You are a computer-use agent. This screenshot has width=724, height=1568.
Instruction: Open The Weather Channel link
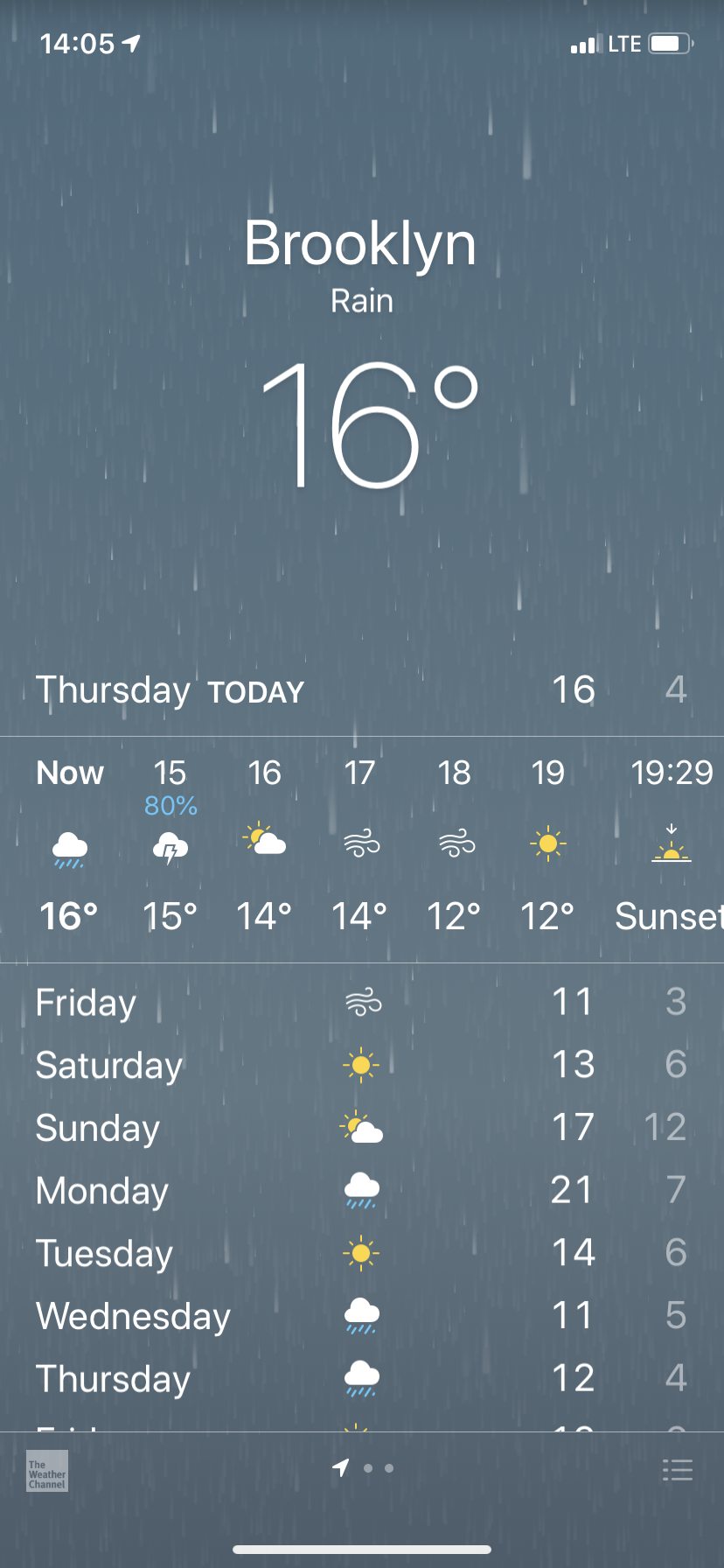(x=47, y=1471)
